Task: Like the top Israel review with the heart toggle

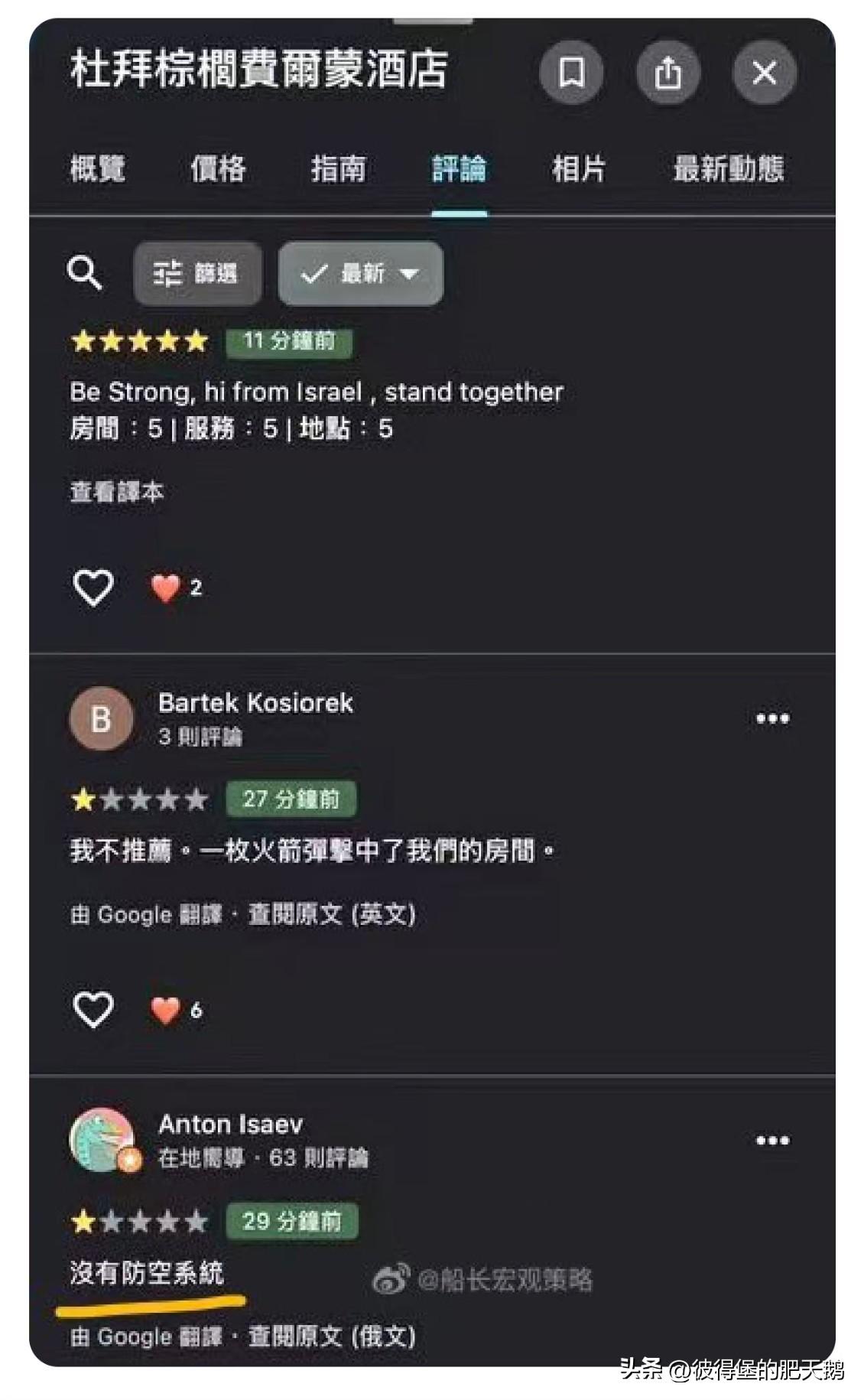Action: click(92, 586)
